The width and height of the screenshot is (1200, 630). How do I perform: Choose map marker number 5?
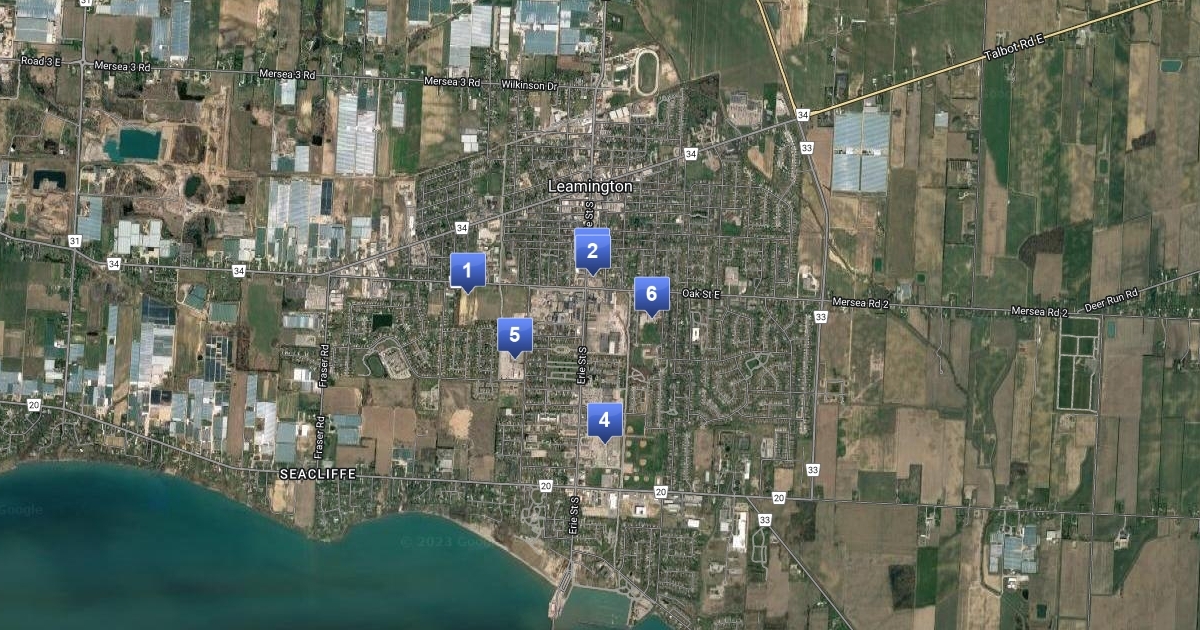click(x=515, y=335)
